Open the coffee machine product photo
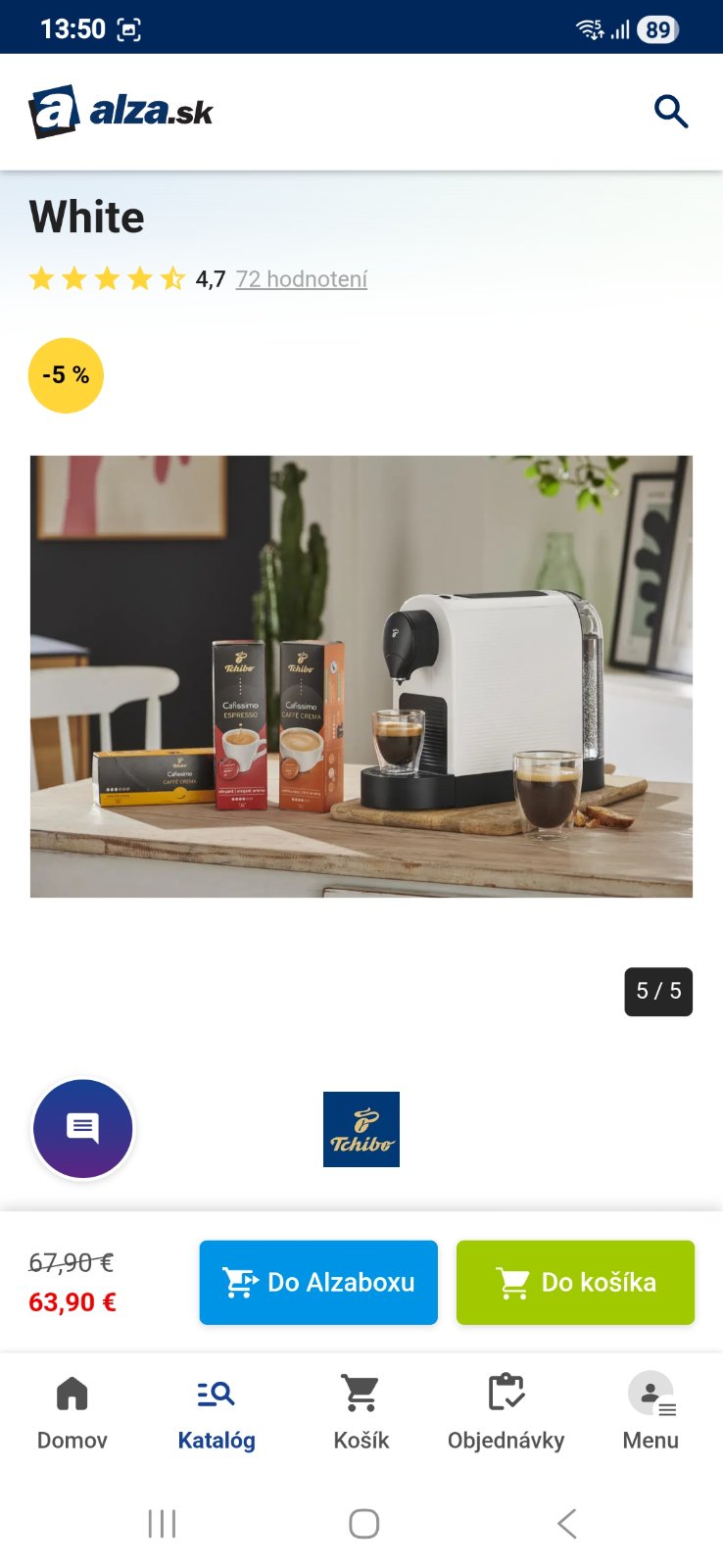723x1568 pixels. (361, 676)
